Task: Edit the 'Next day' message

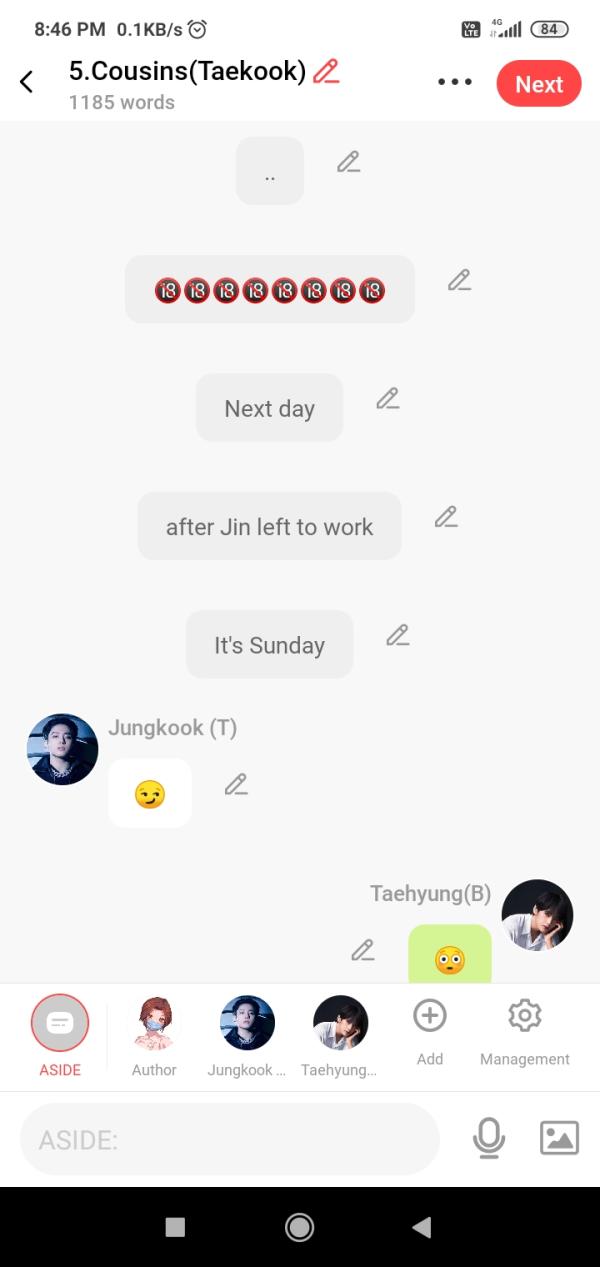Action: click(388, 399)
